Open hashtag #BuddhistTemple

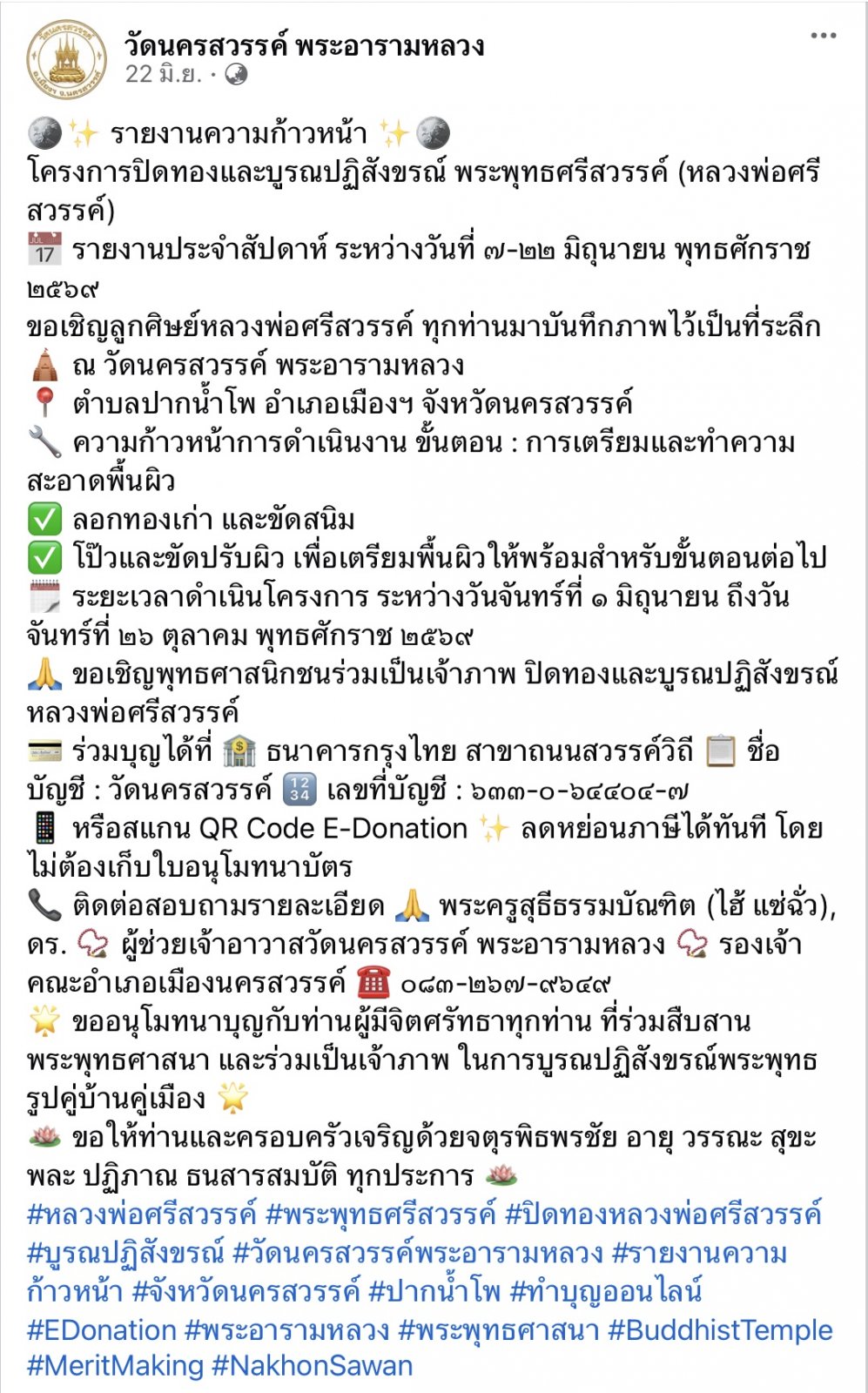click(x=720, y=1329)
